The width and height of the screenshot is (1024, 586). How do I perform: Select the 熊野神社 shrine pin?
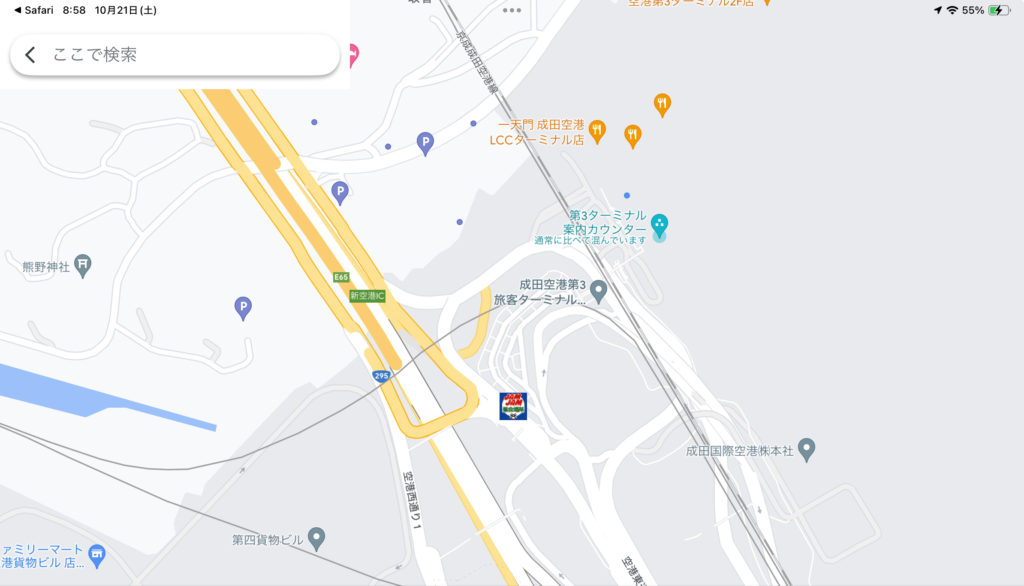[84, 265]
